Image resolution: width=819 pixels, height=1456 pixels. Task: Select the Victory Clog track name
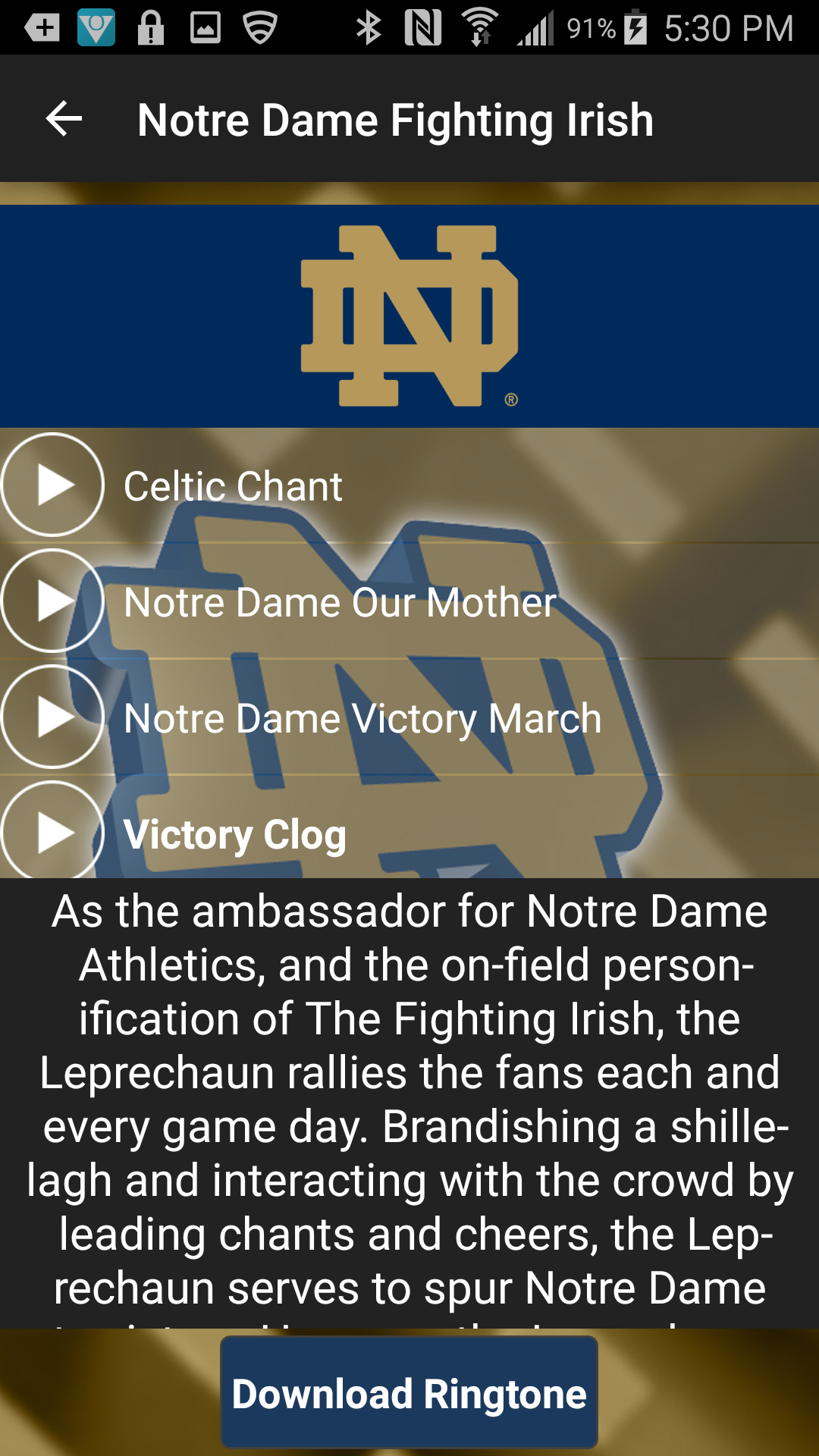click(235, 834)
